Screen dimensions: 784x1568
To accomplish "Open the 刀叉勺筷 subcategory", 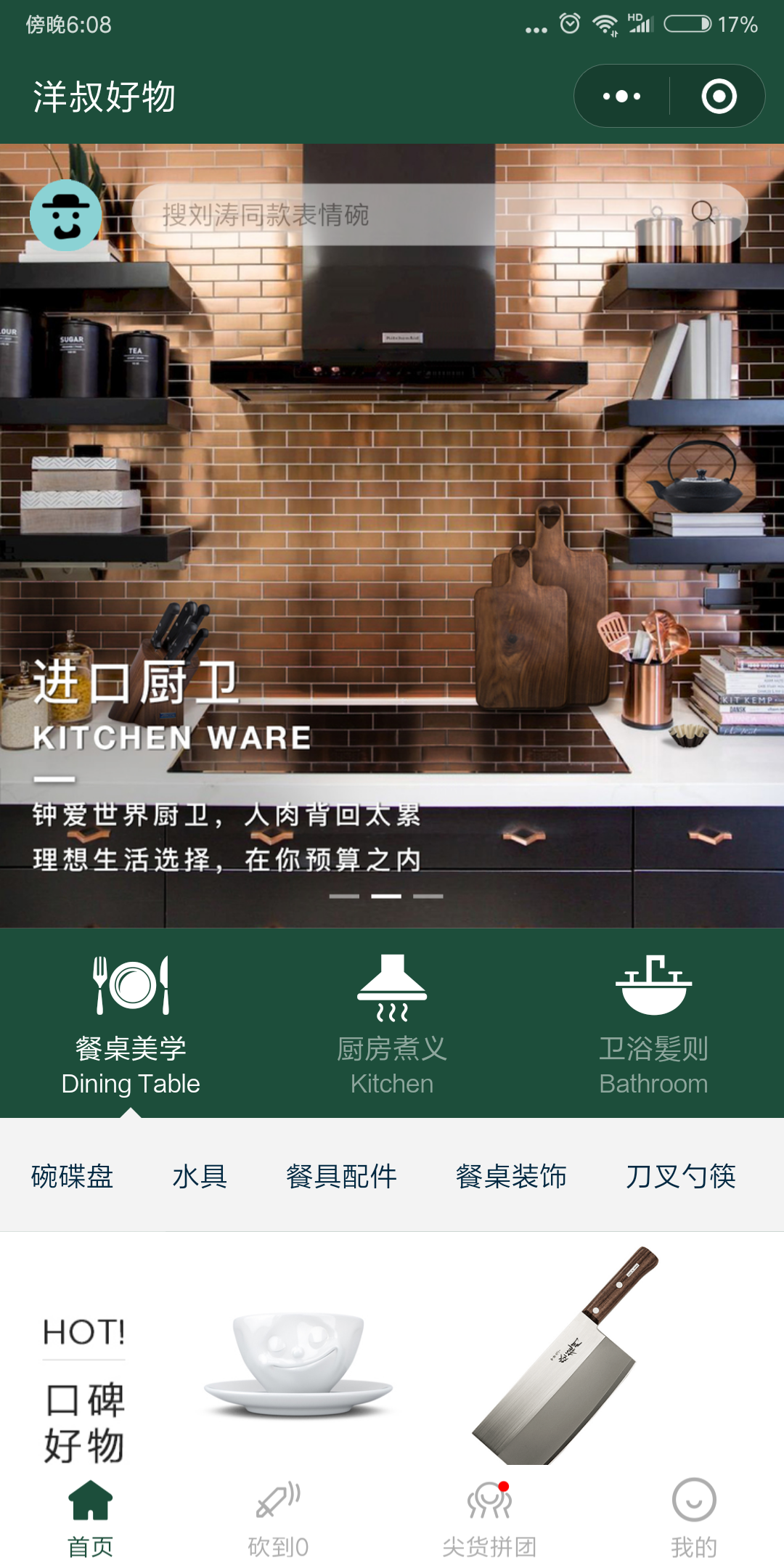I will [x=681, y=1176].
